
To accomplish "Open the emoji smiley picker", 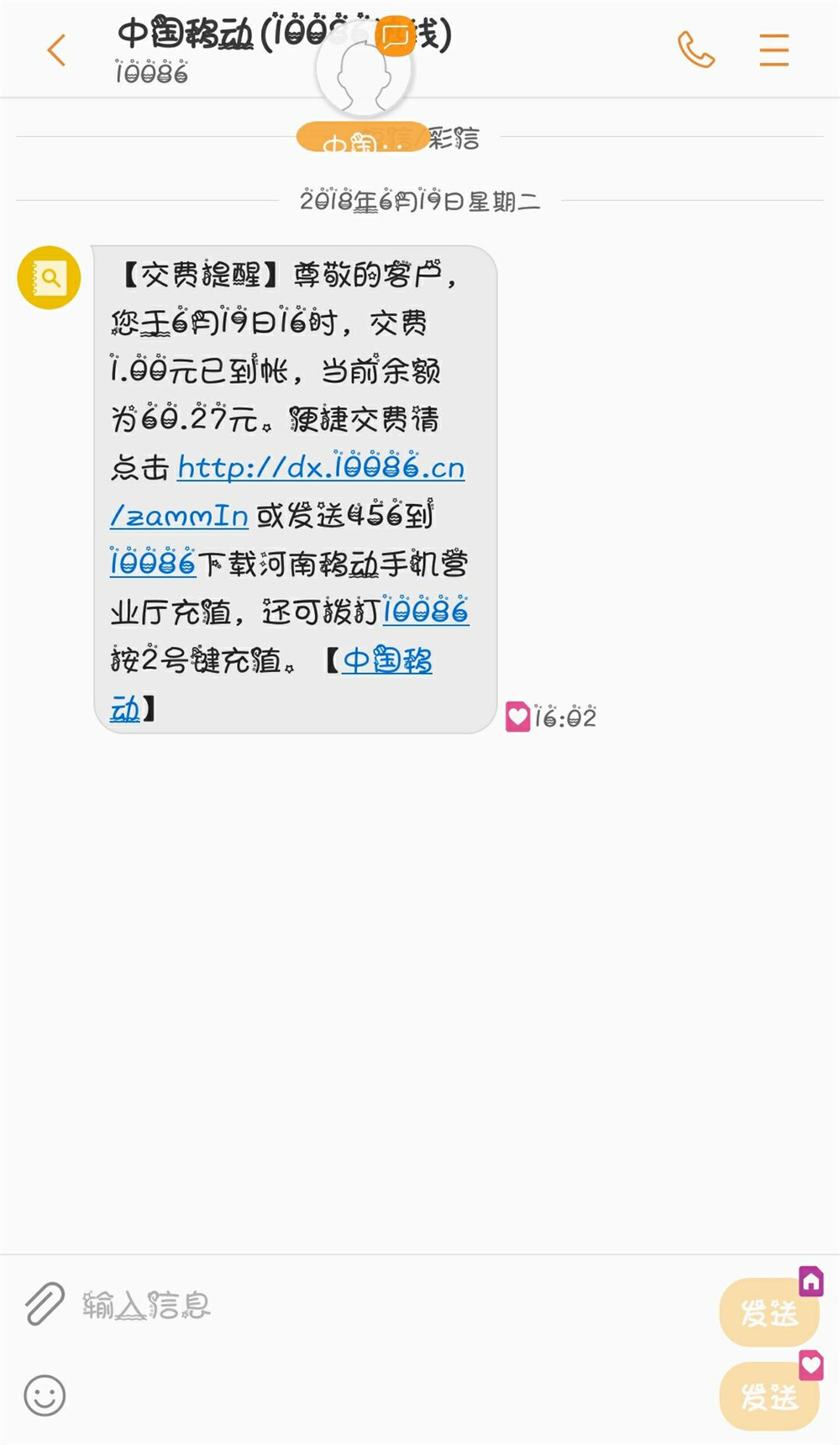I will [45, 1395].
